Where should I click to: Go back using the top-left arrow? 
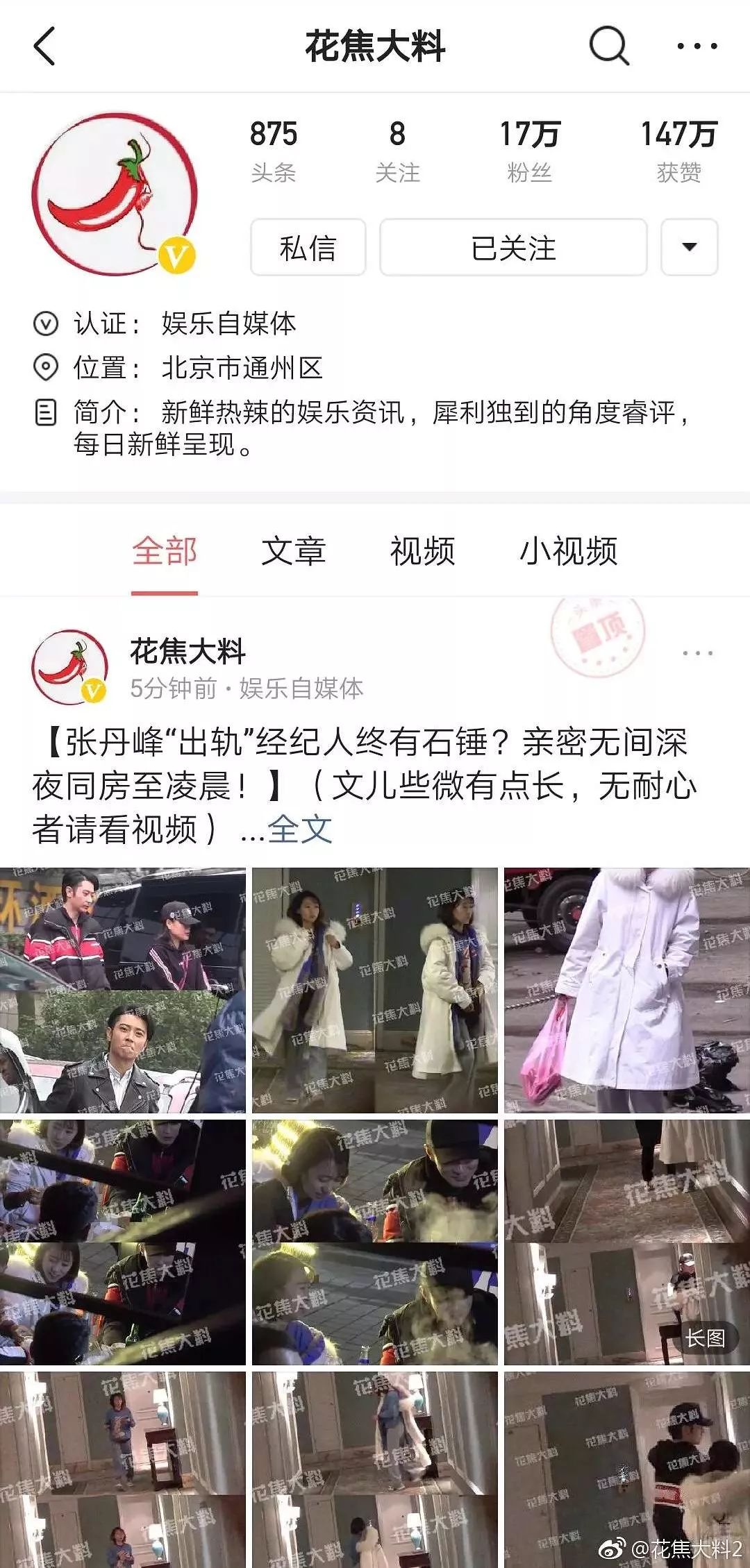(x=44, y=47)
